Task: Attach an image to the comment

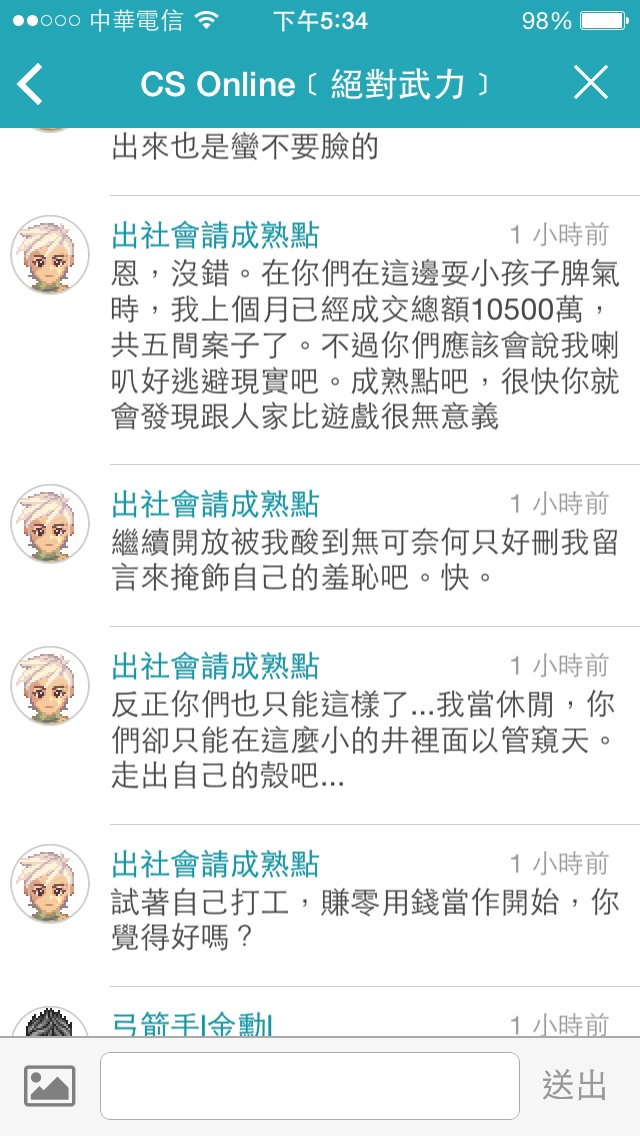Action: click(50, 1085)
